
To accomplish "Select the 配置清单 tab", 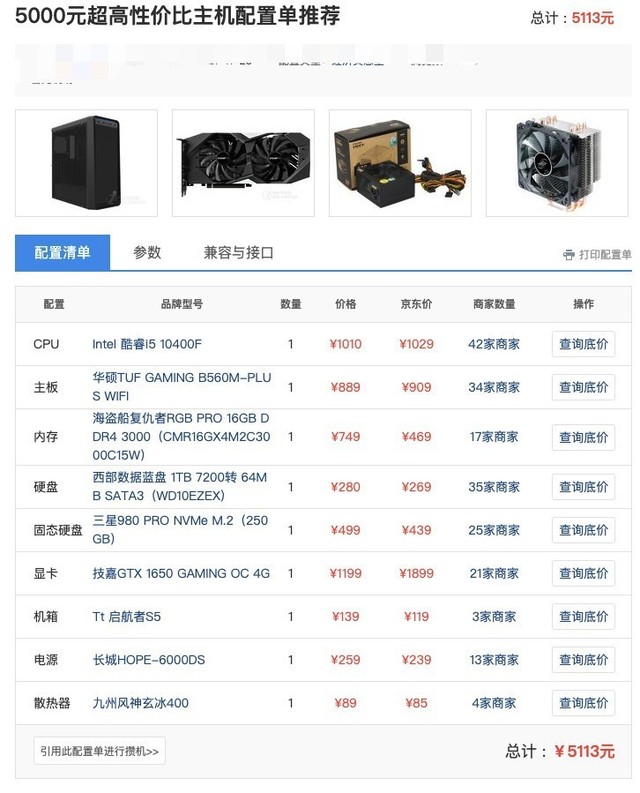I will [62, 253].
